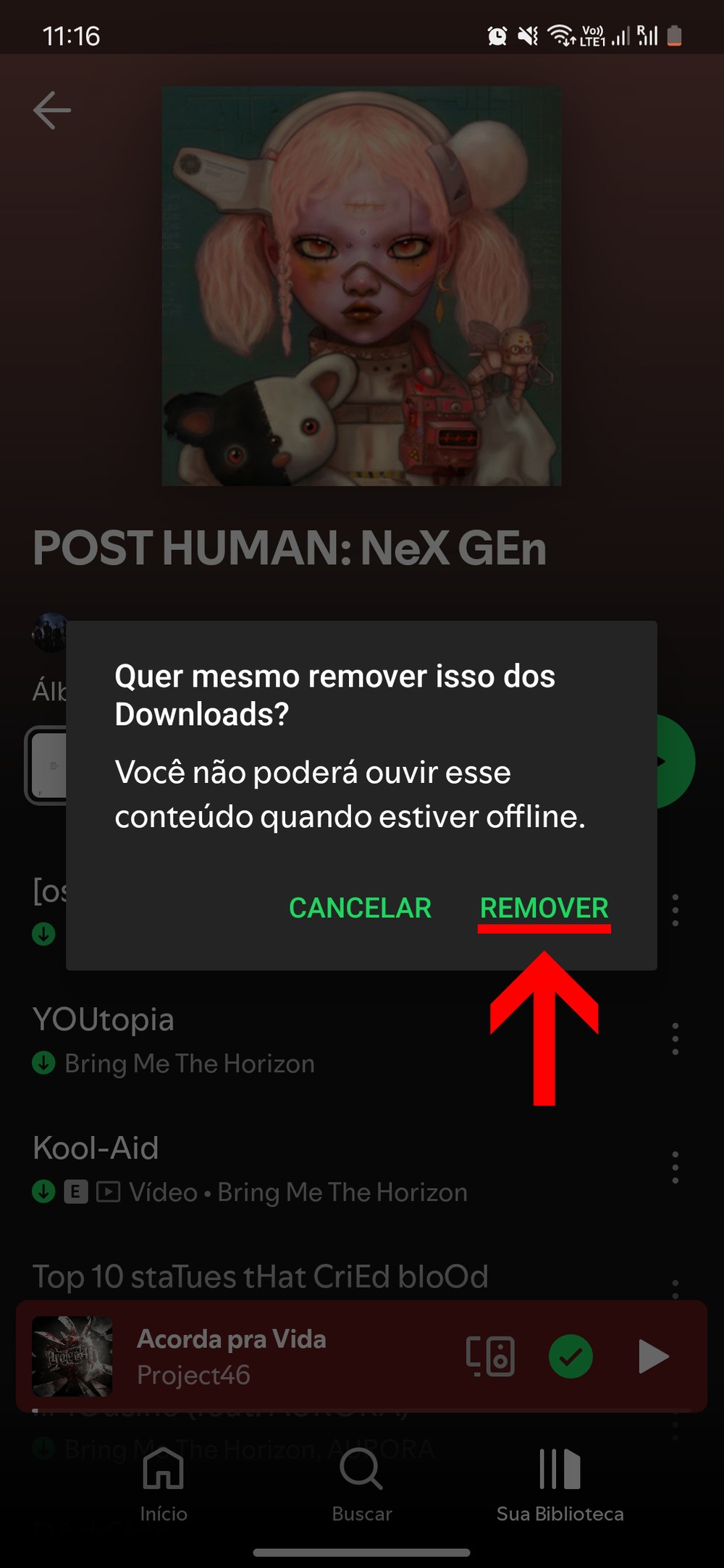The image size is (724, 1568).
Task: Toggle the saved checkmark for Acorda pra Vida
Action: 571,1356
